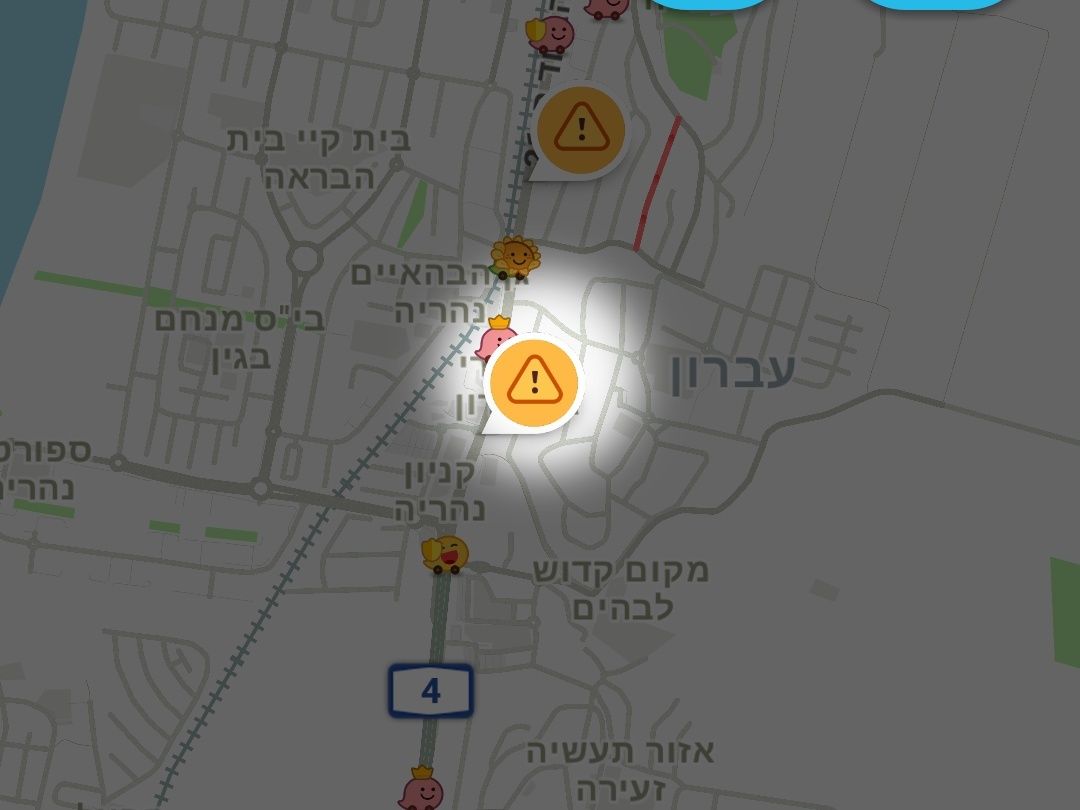Open the highlighted hazard alert near עברון
This screenshot has height=810, width=1080.
click(x=535, y=382)
